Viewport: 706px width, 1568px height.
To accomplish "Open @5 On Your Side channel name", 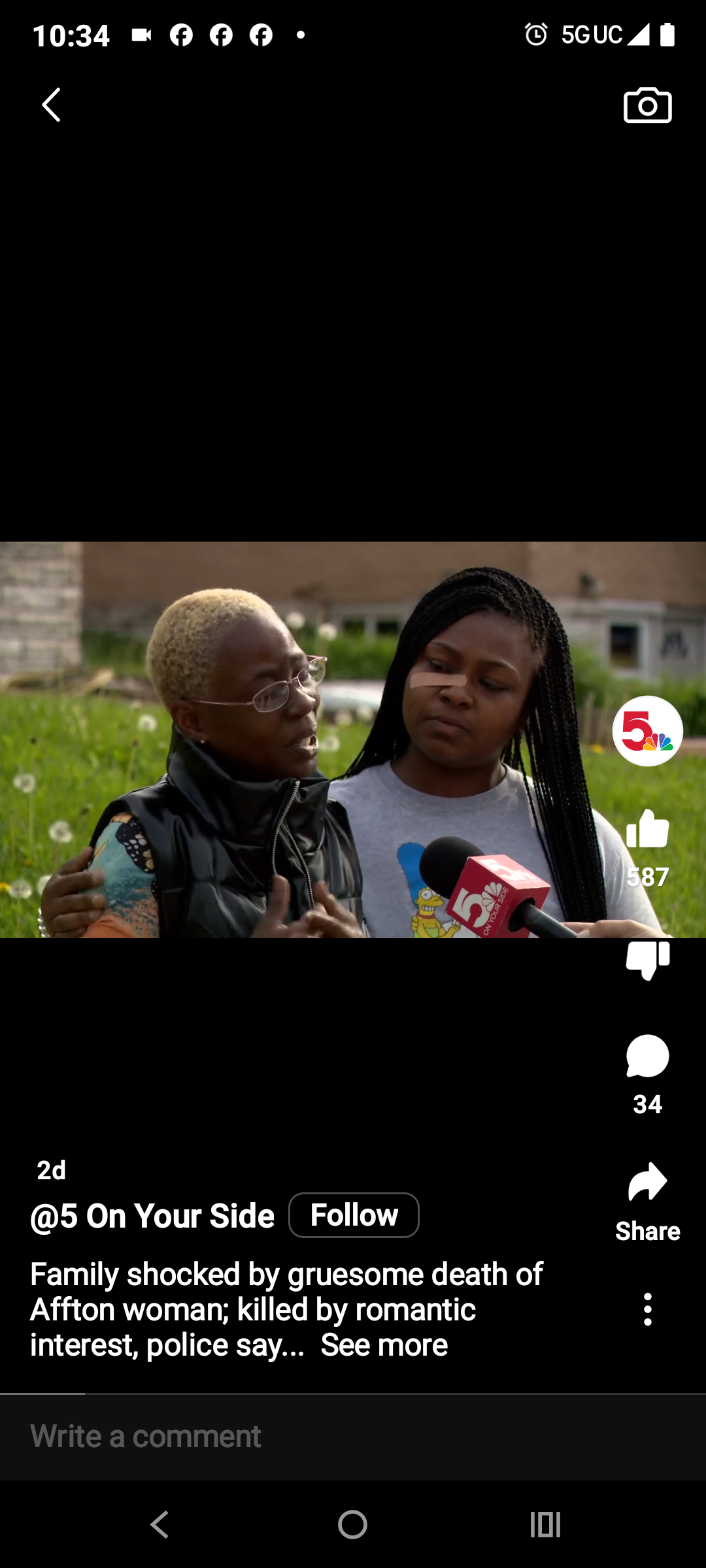I will coord(152,1216).
